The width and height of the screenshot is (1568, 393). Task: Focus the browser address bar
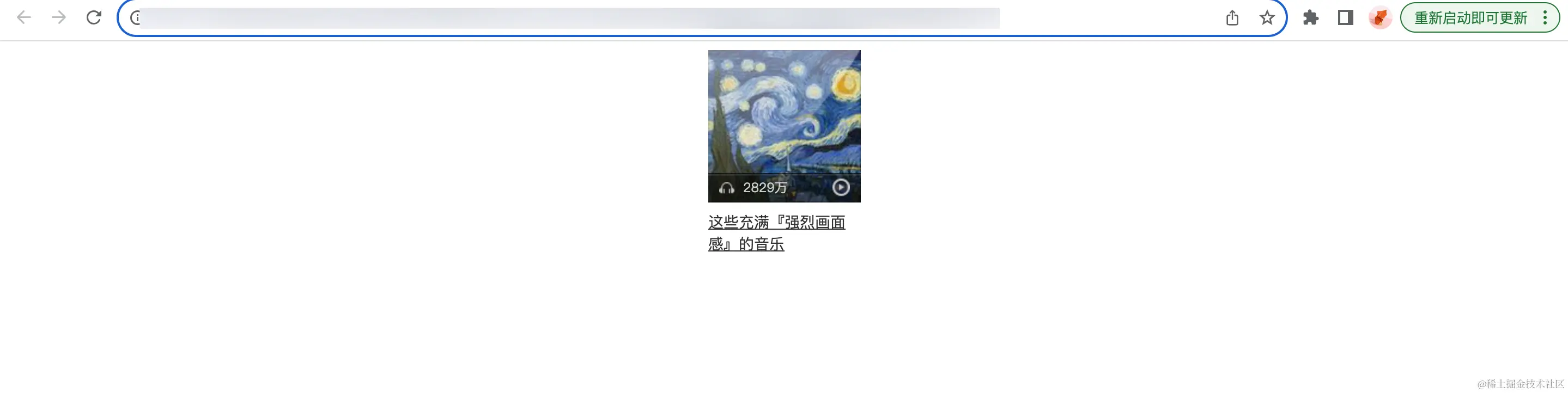(609, 19)
